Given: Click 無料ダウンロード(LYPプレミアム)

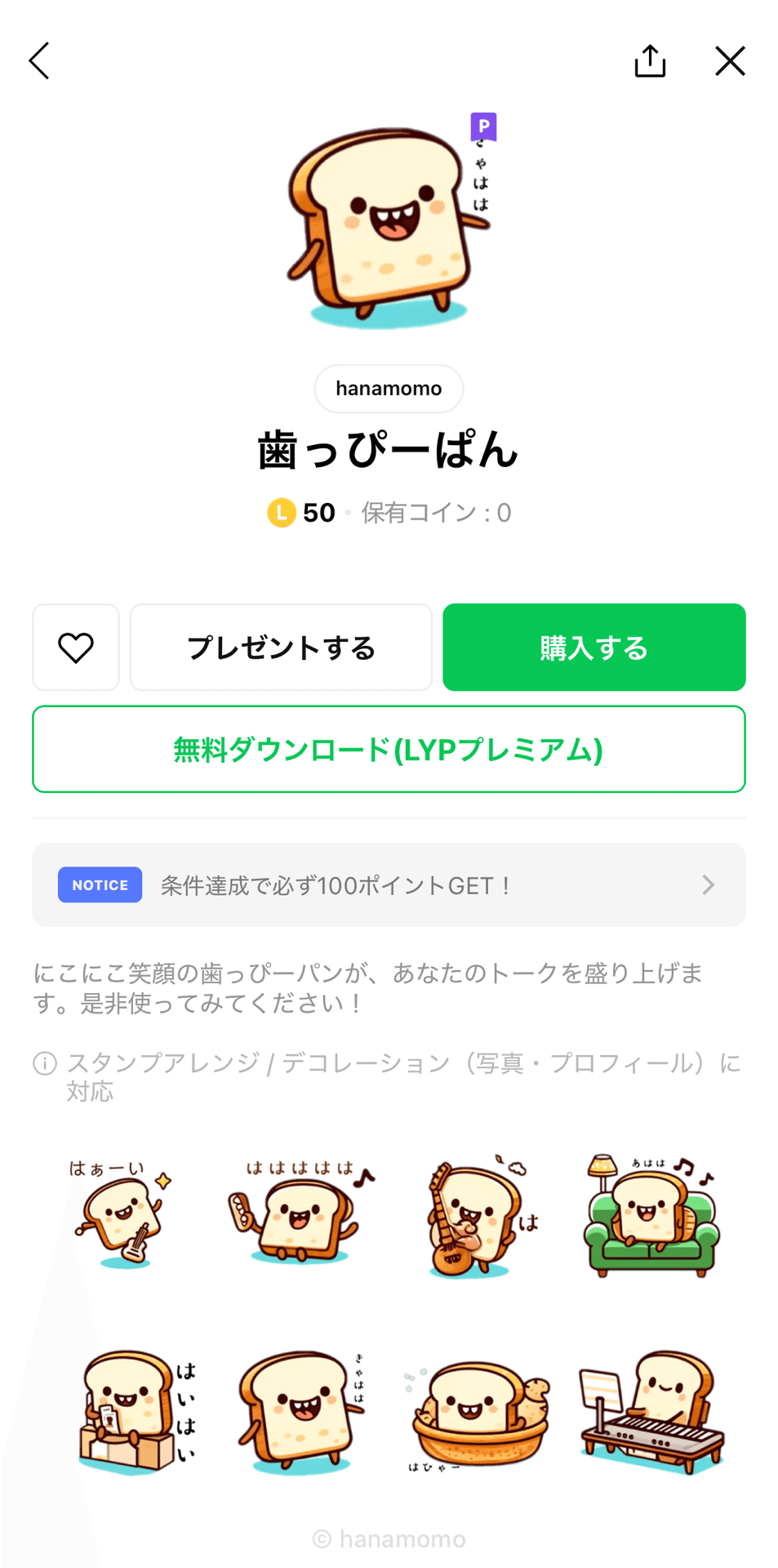Looking at the screenshot, I should (x=389, y=749).
